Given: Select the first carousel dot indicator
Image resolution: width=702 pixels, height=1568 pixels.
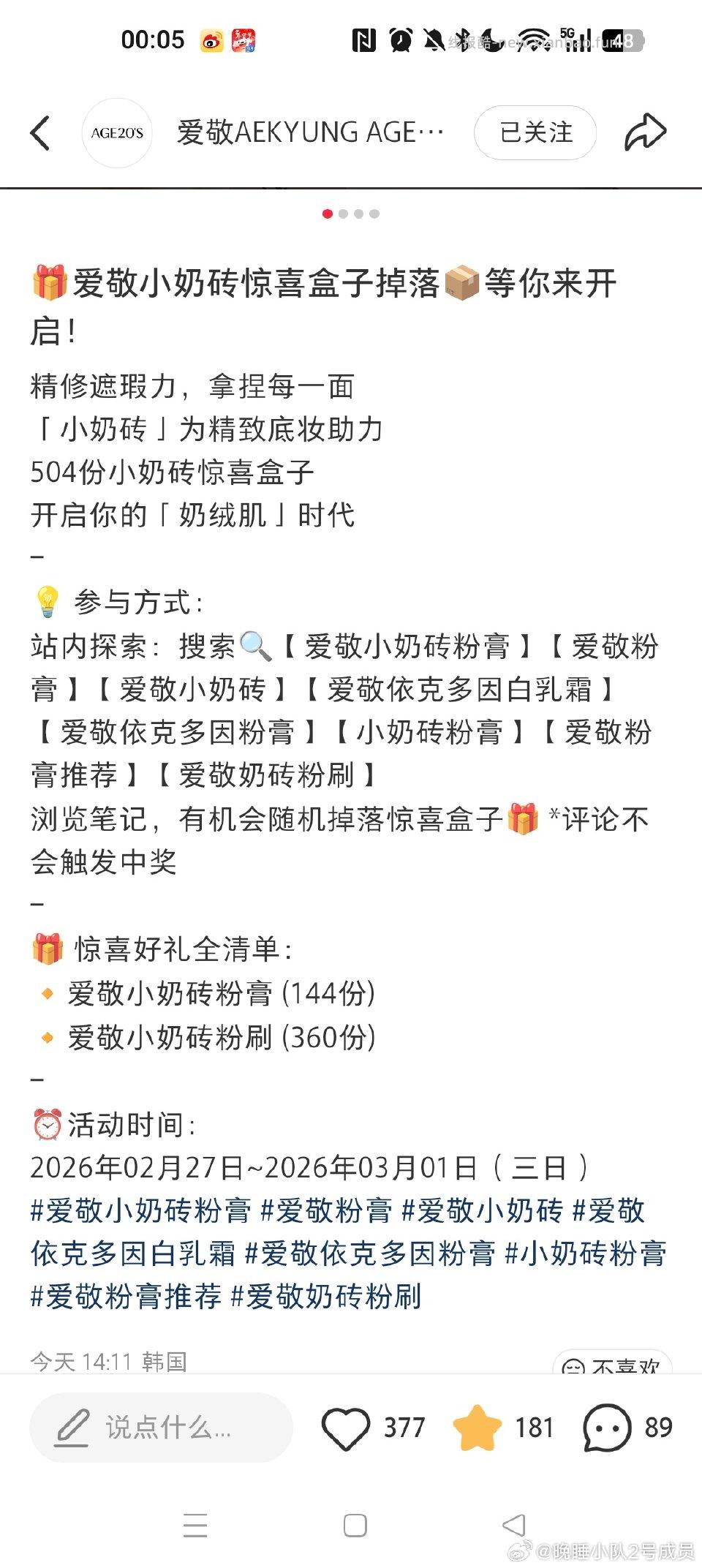Looking at the screenshot, I should 328,214.
